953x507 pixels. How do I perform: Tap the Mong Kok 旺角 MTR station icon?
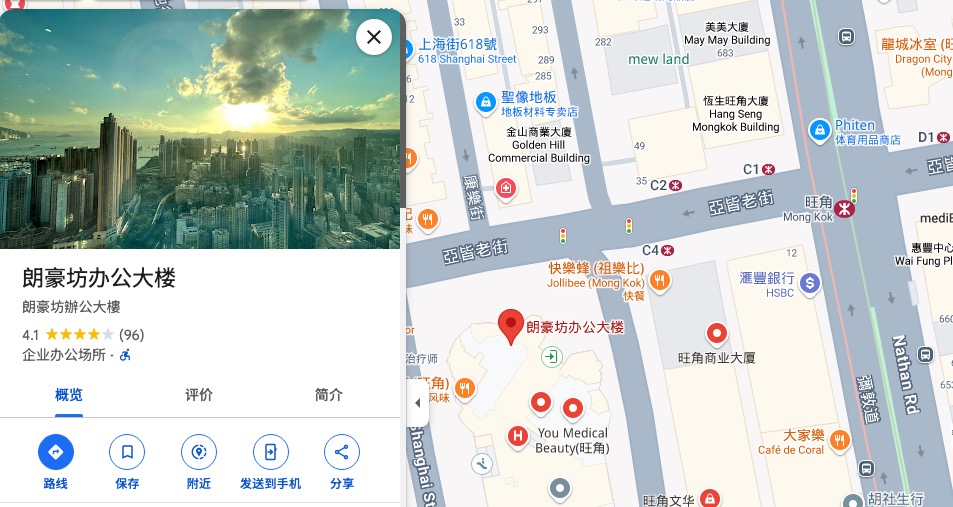tap(846, 209)
